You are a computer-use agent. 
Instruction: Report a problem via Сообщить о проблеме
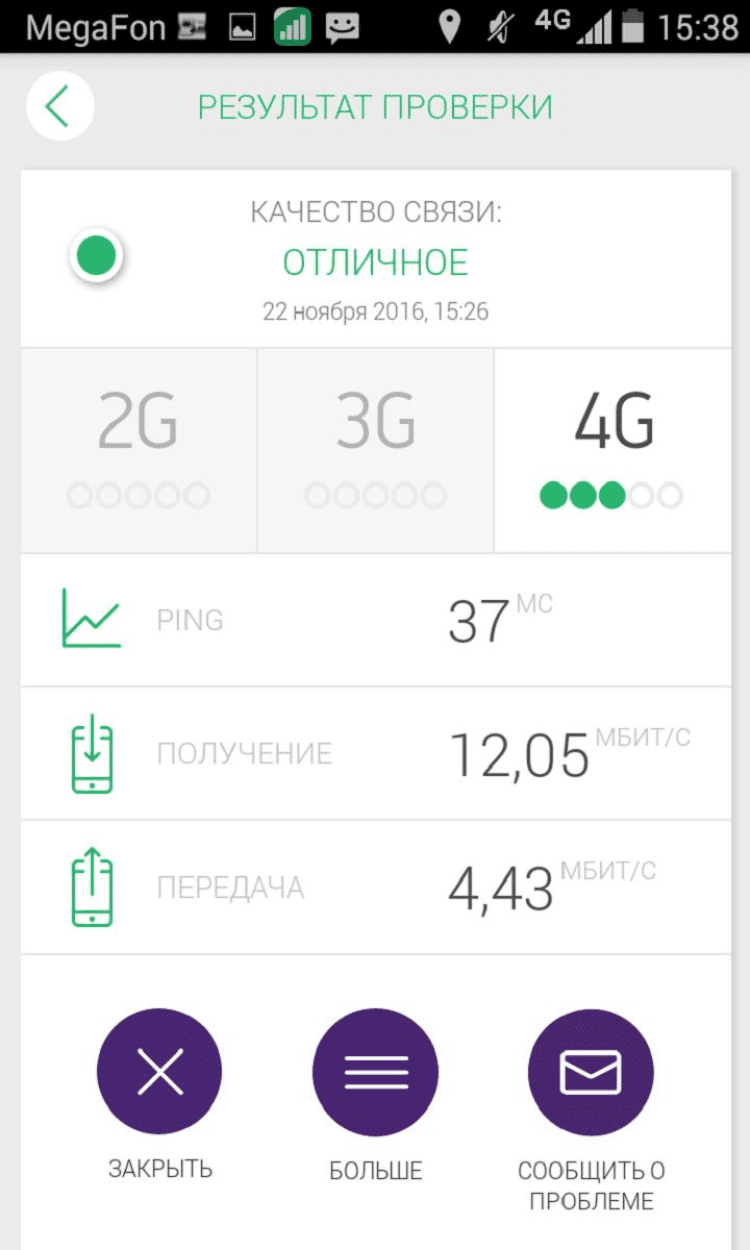coord(591,1072)
